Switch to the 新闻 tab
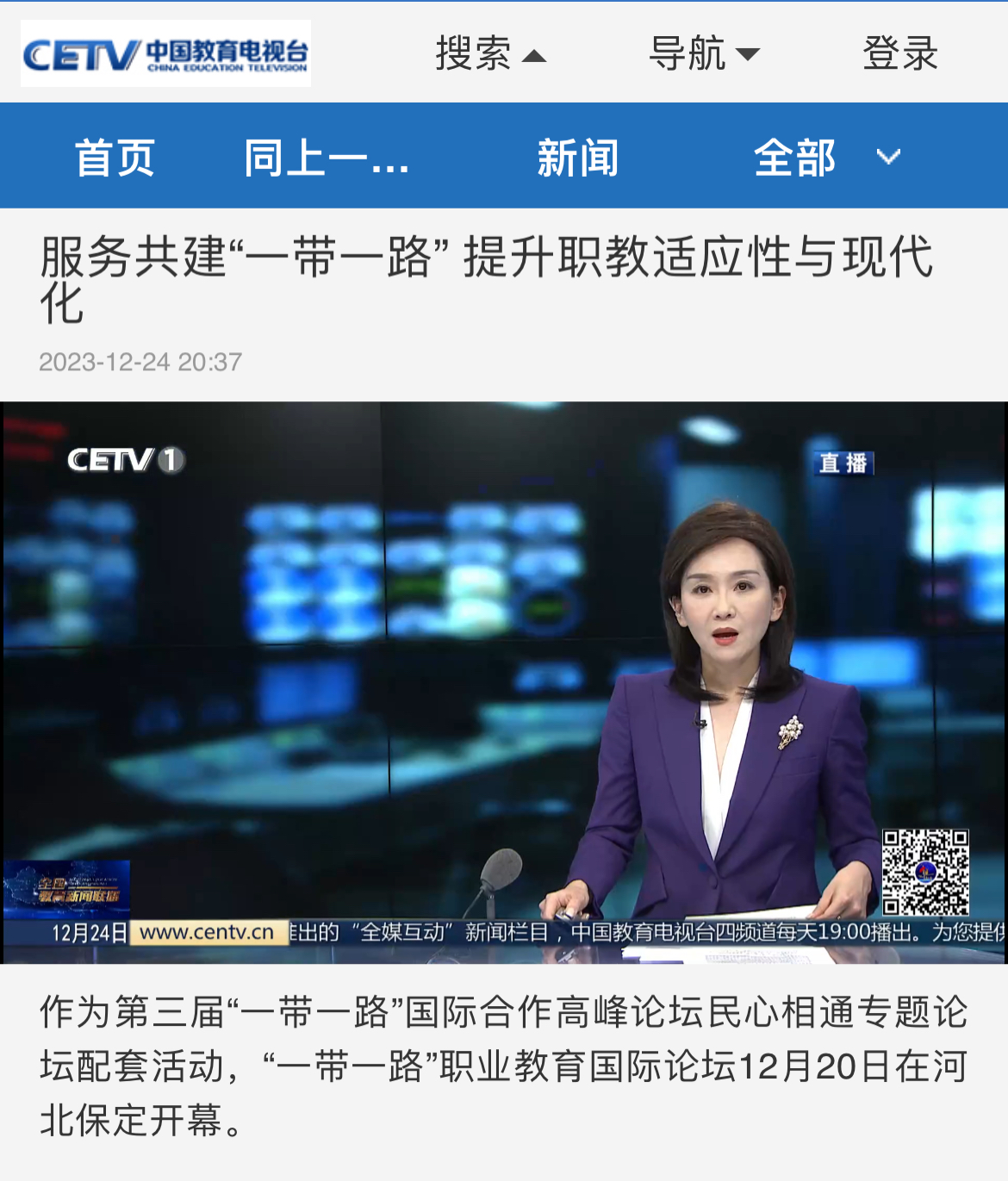 click(577, 158)
